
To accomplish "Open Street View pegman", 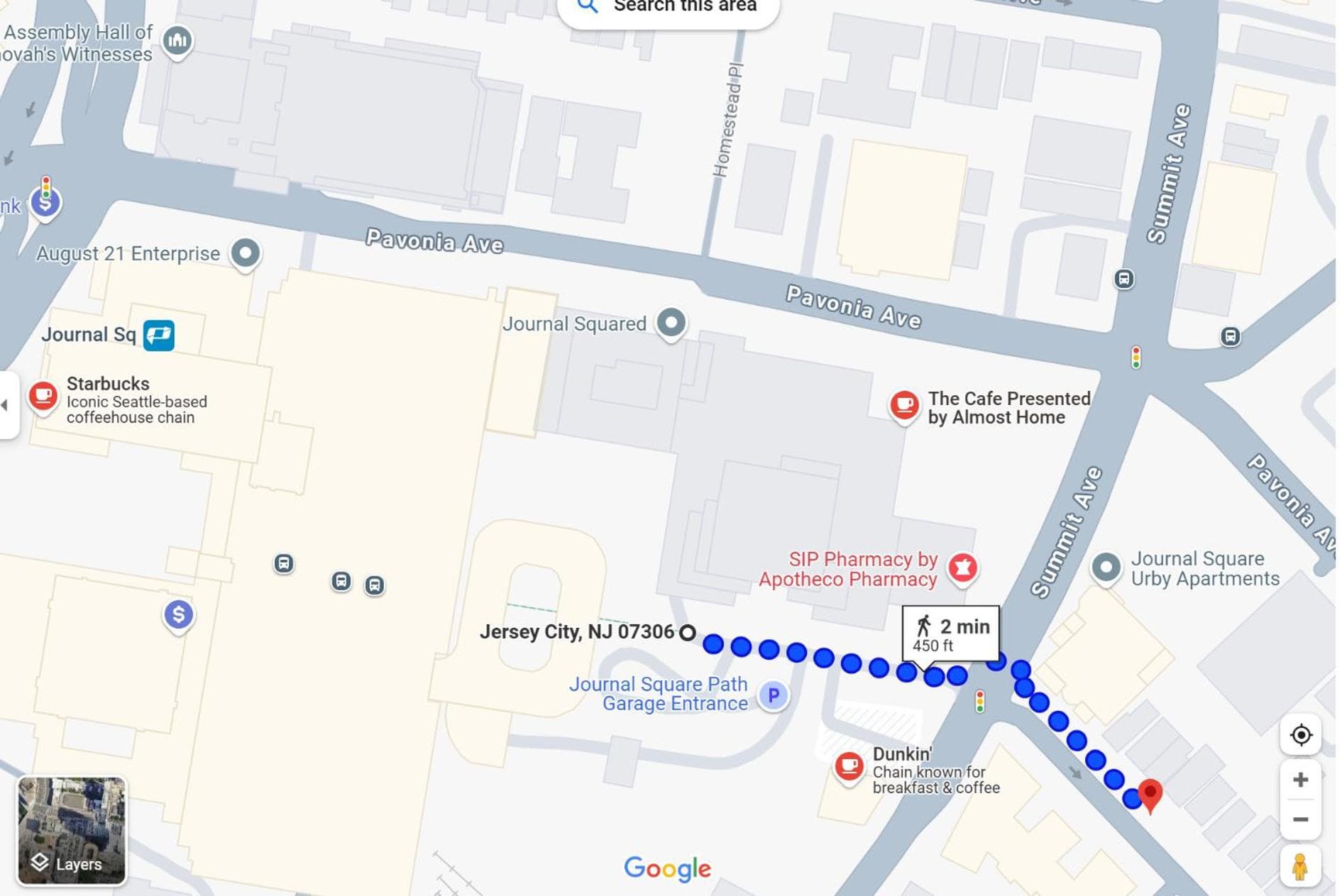I will click(x=1300, y=866).
